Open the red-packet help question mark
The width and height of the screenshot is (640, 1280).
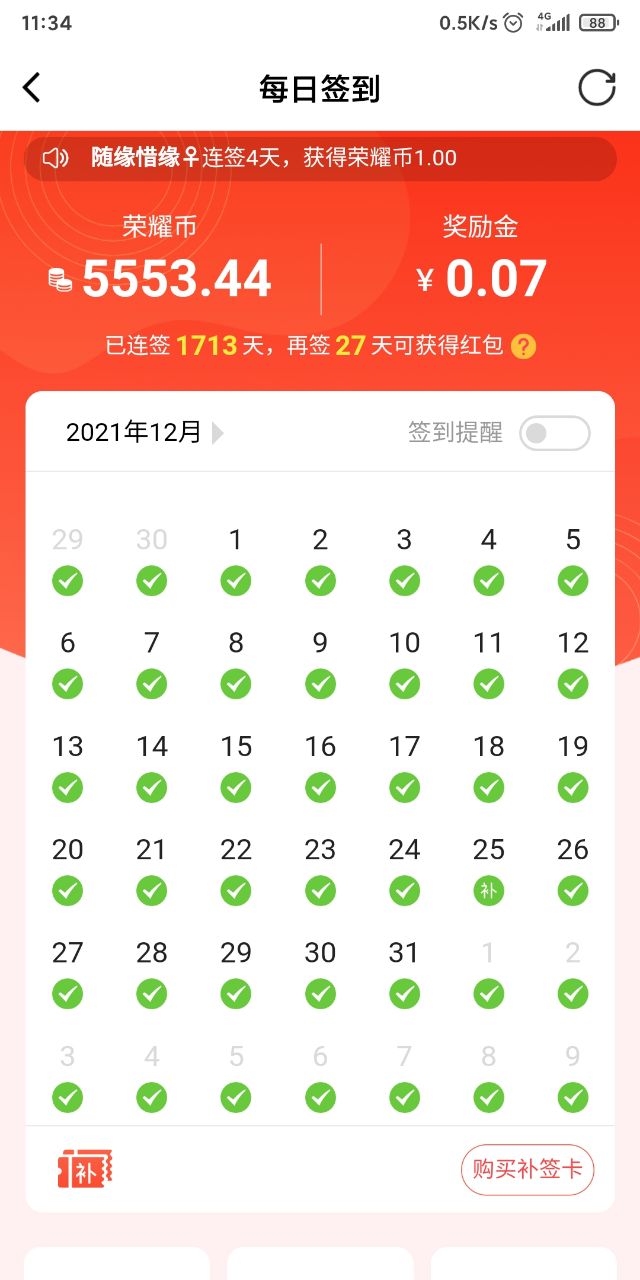(x=524, y=347)
